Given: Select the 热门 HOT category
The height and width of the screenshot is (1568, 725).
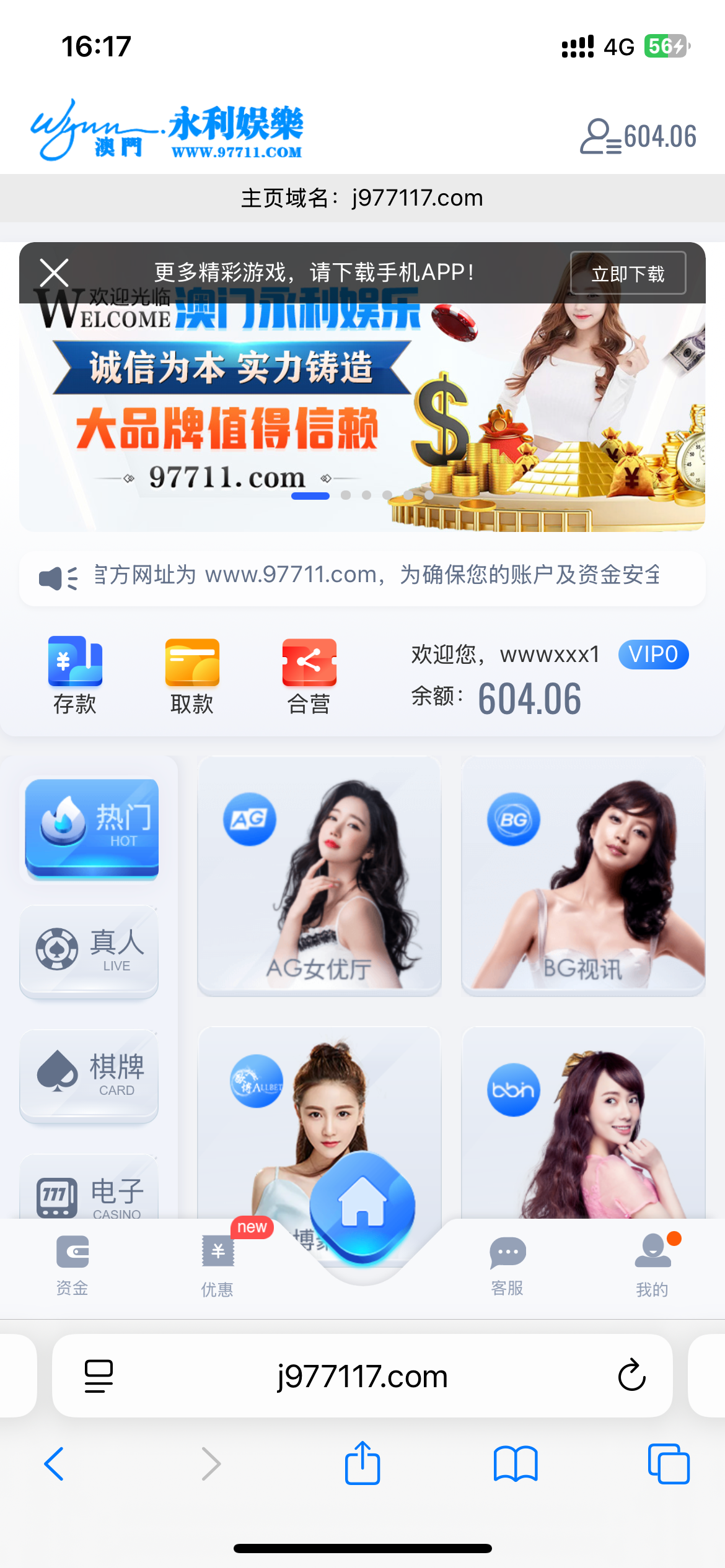Looking at the screenshot, I should tap(92, 827).
